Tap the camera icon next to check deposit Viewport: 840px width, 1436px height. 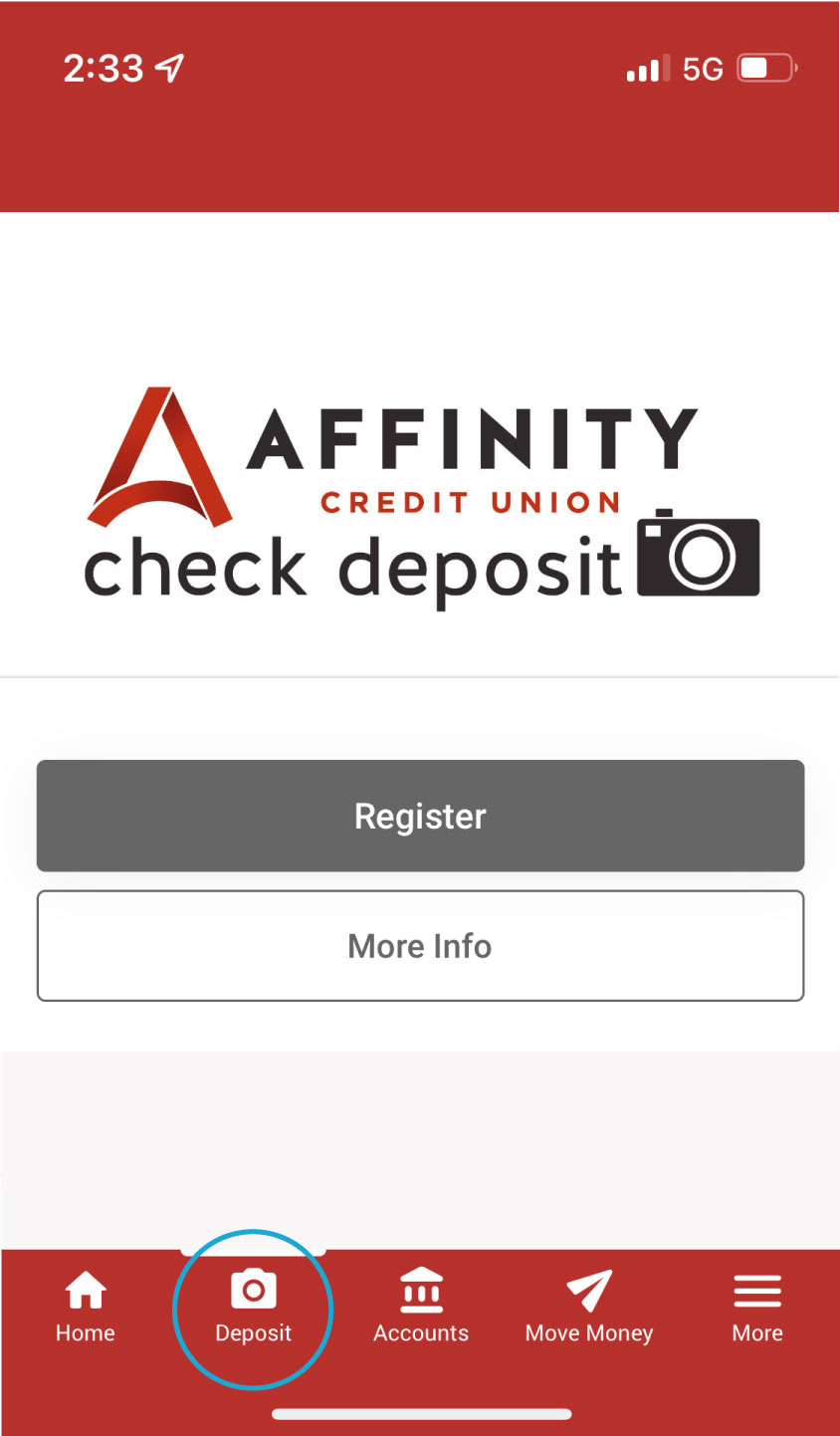tap(698, 556)
